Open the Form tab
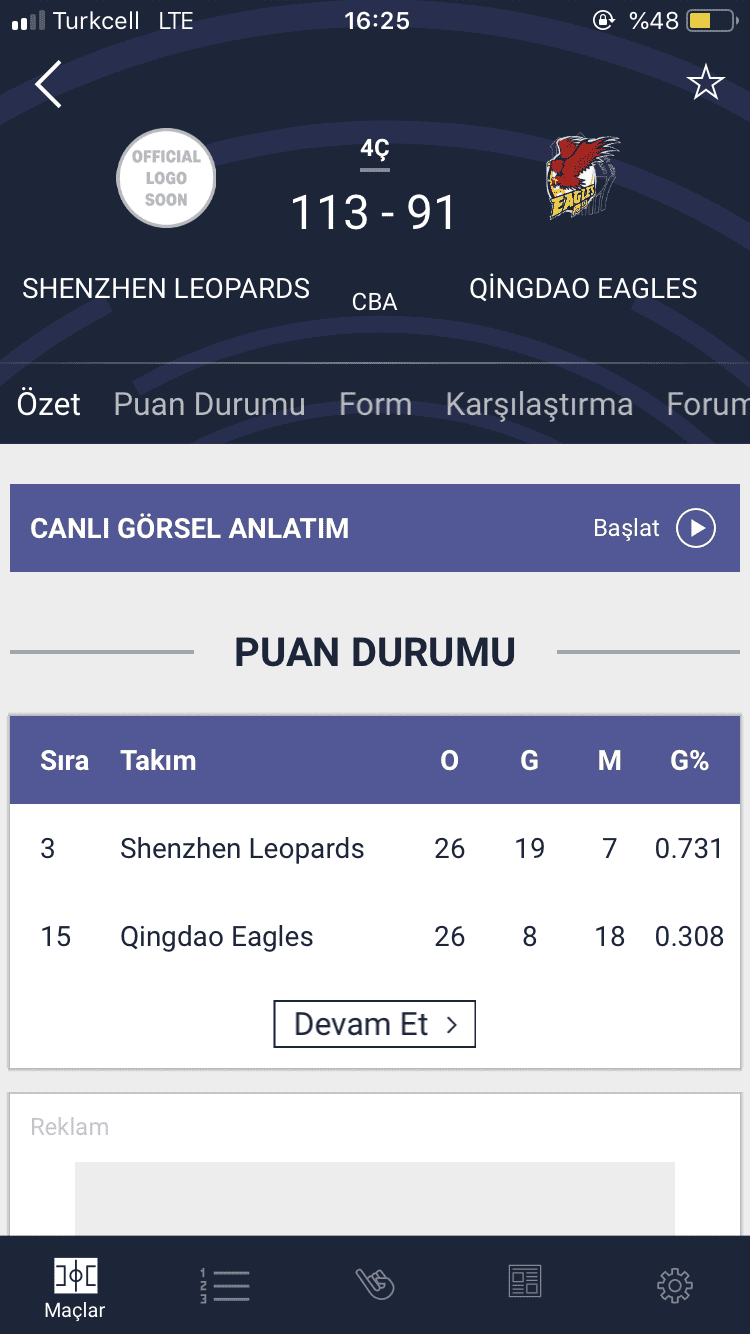 (x=375, y=404)
